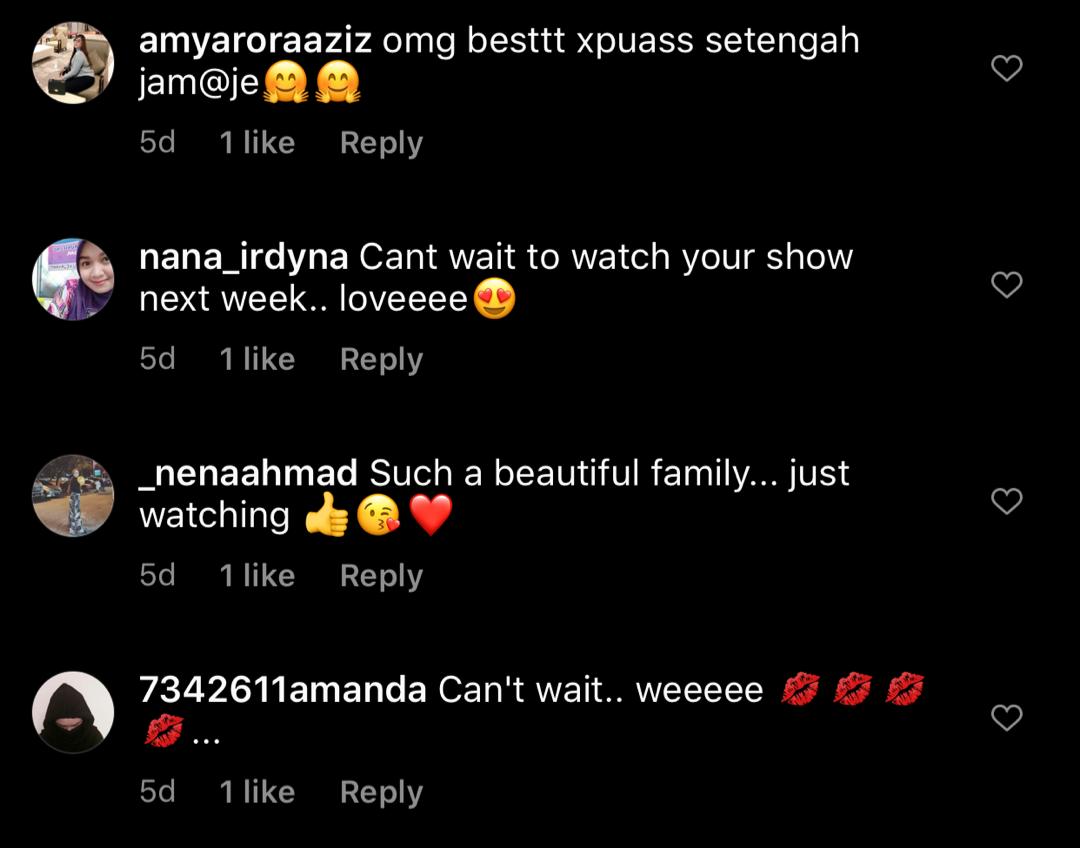
Task: View likes on nana_irdyna's comment
Action: 257,359
